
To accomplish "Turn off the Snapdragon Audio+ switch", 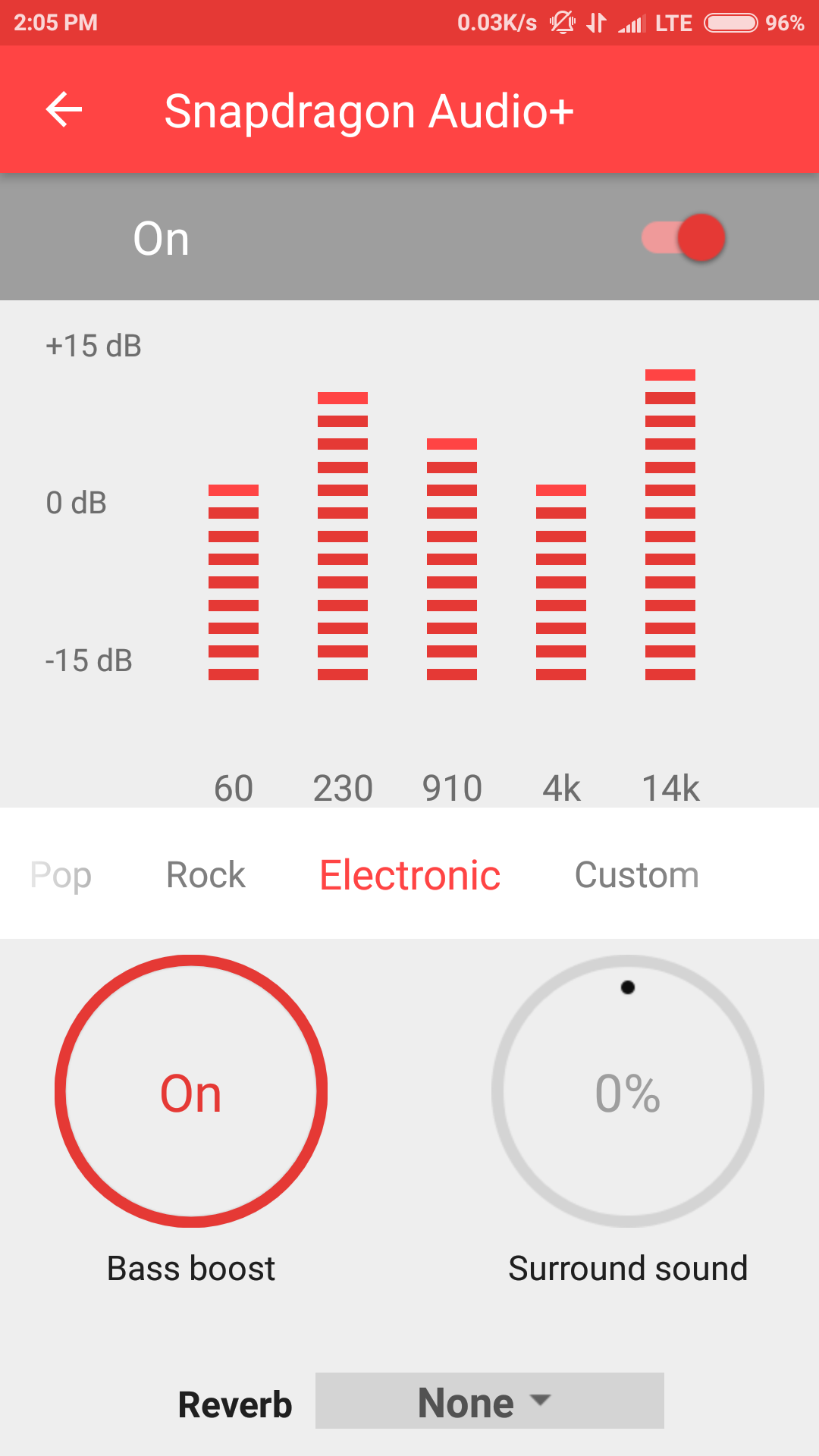I will pos(683,238).
